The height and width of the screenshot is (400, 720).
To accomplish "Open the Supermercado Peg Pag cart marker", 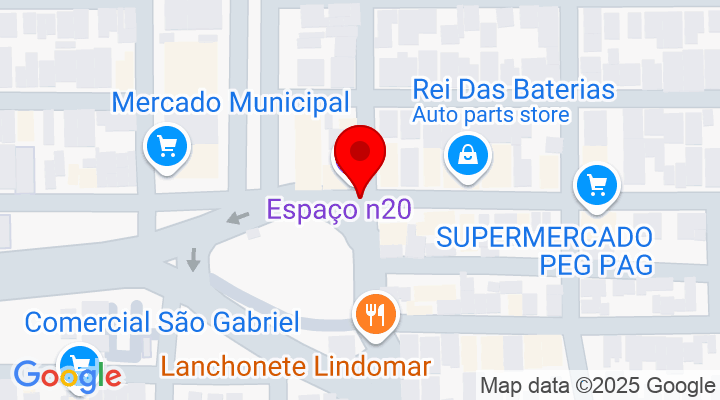I will tap(598, 184).
